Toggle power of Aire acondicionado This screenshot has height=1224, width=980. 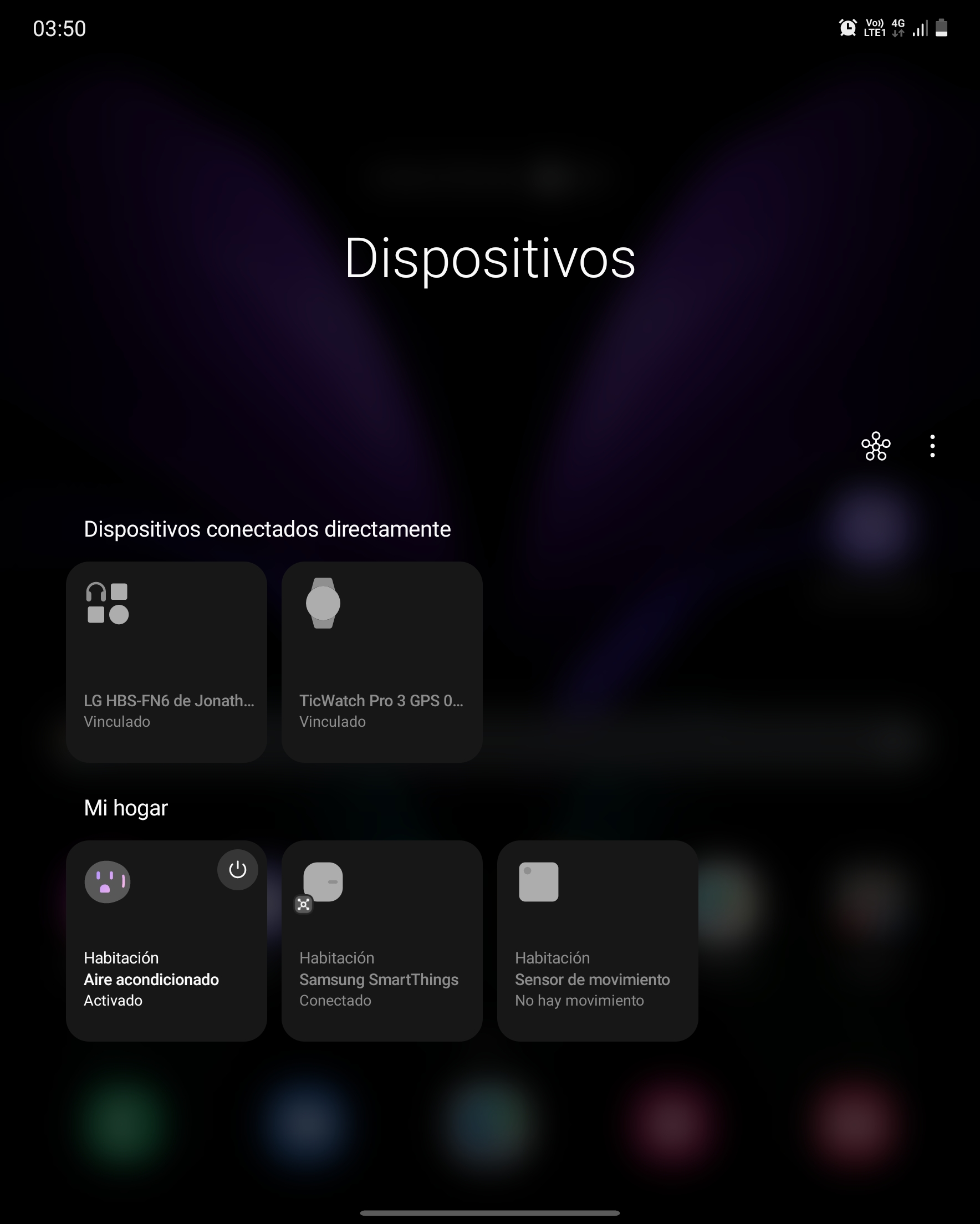pos(237,869)
